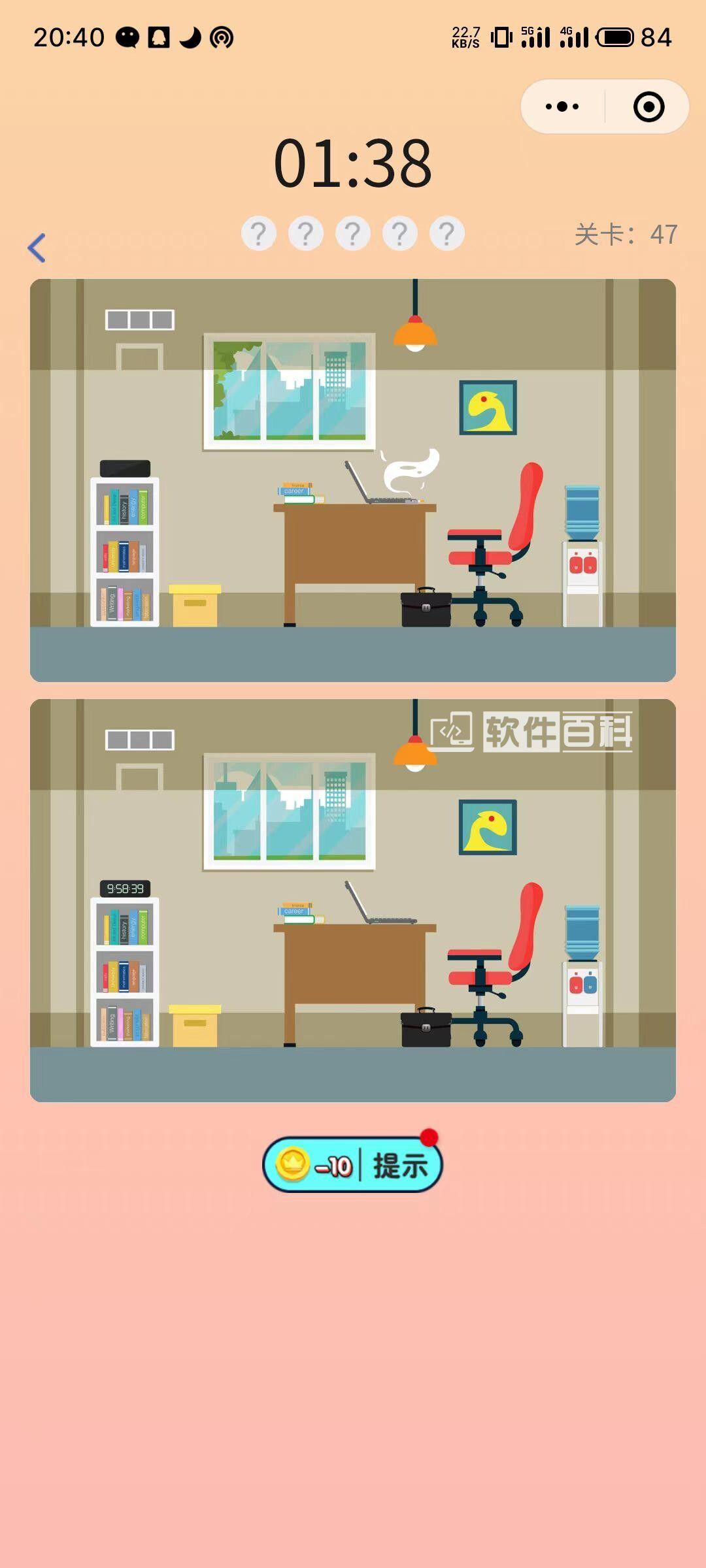The image size is (706, 1568).
Task: Go back with the blue arrow
Action: [37, 248]
